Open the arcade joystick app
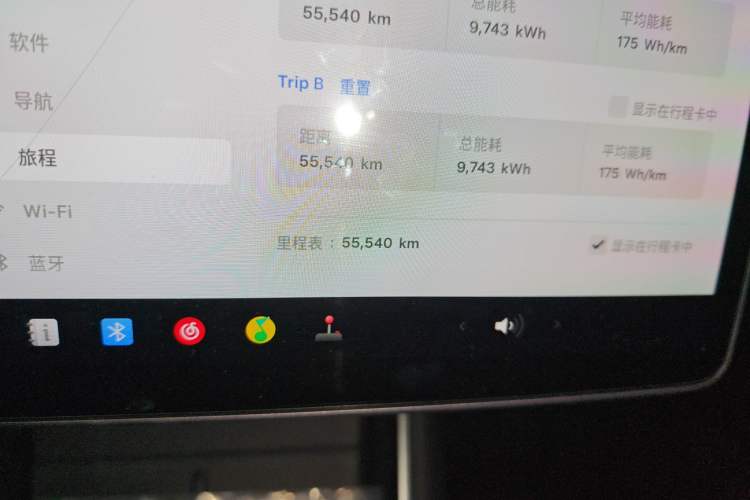This screenshot has height=500, width=750. click(x=328, y=328)
